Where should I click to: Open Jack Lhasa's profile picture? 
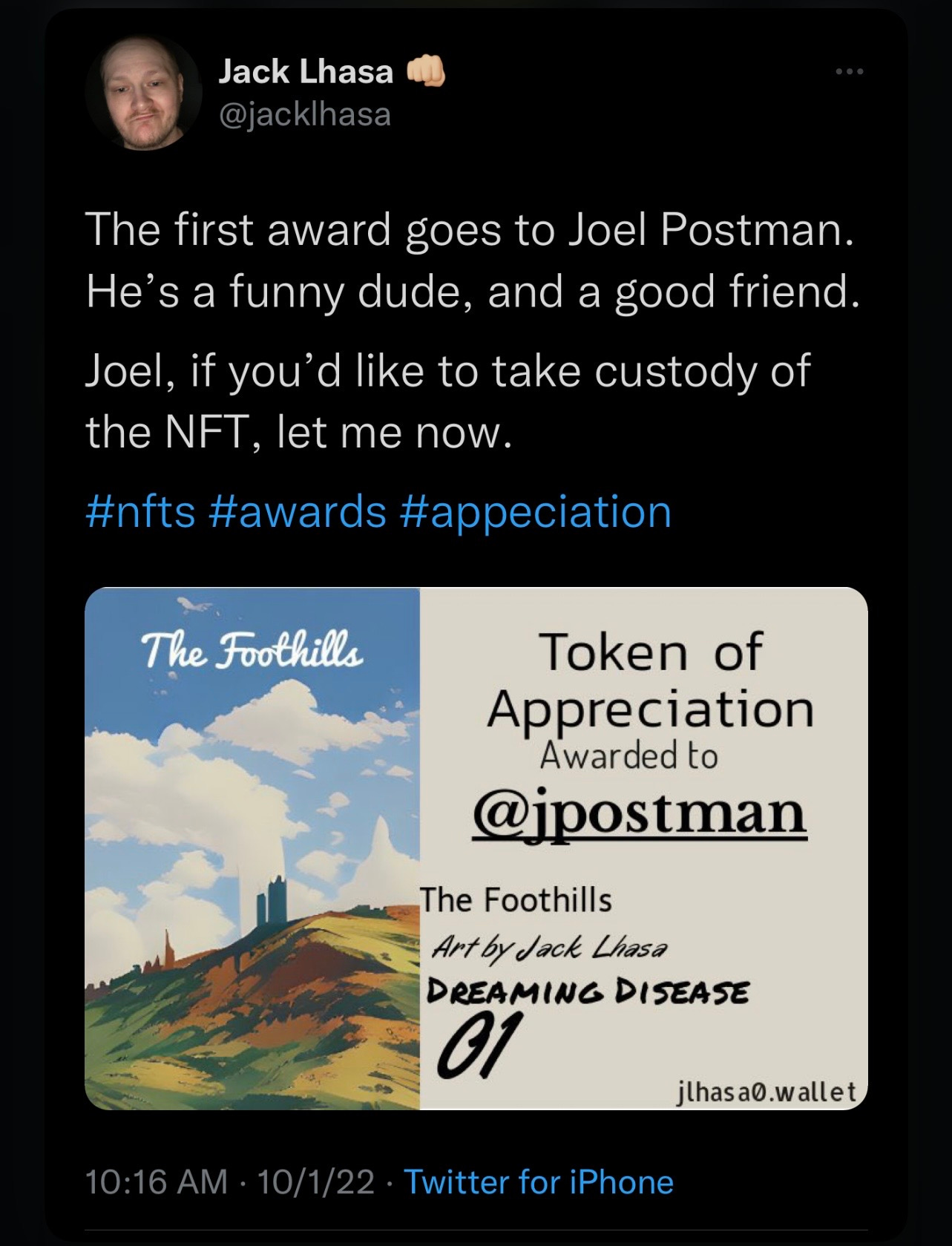point(144,93)
